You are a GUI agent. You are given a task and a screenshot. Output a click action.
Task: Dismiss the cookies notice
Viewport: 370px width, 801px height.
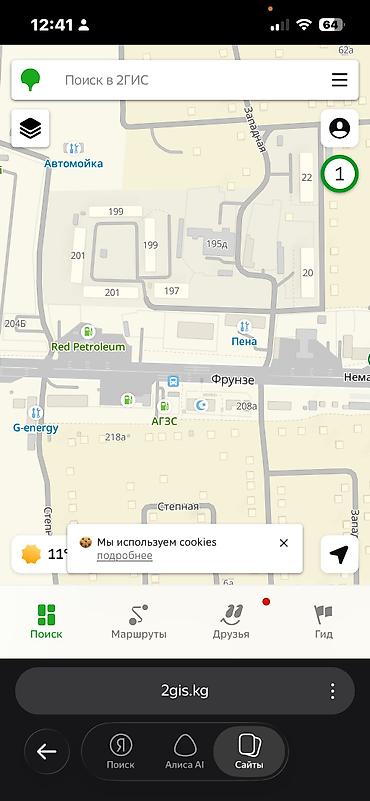pos(284,543)
